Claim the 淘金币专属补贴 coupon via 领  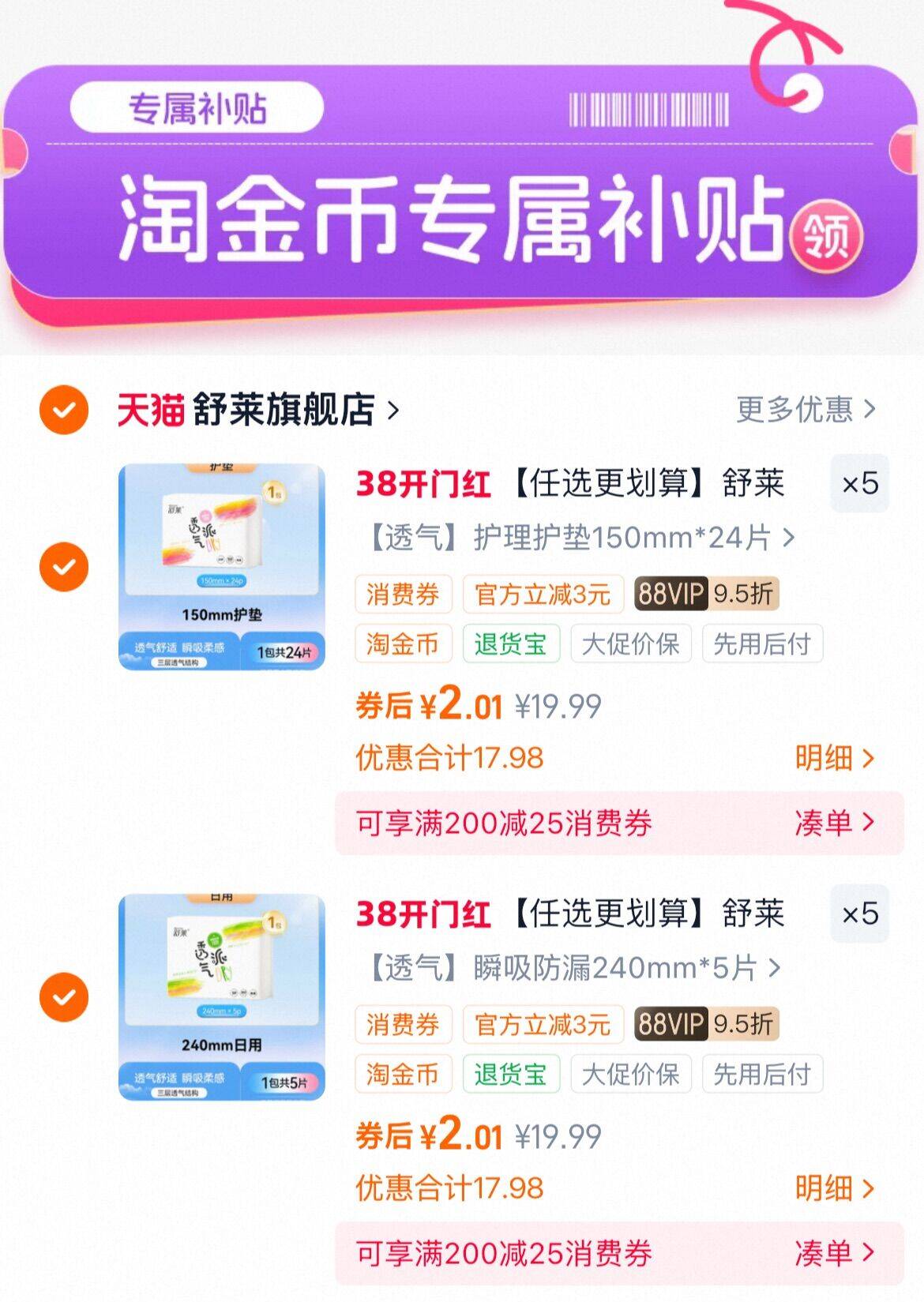826,237
